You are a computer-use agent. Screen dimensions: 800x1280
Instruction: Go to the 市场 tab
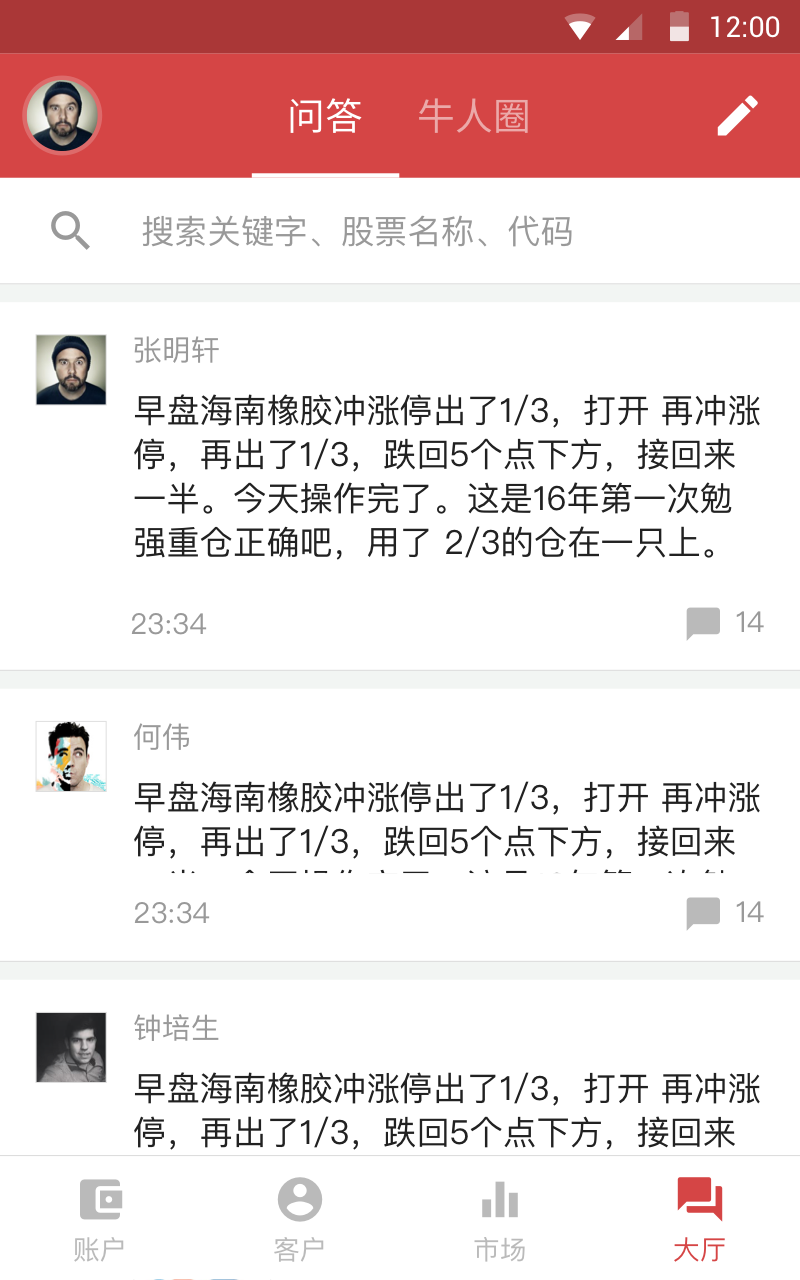pyautogui.click(x=500, y=1218)
